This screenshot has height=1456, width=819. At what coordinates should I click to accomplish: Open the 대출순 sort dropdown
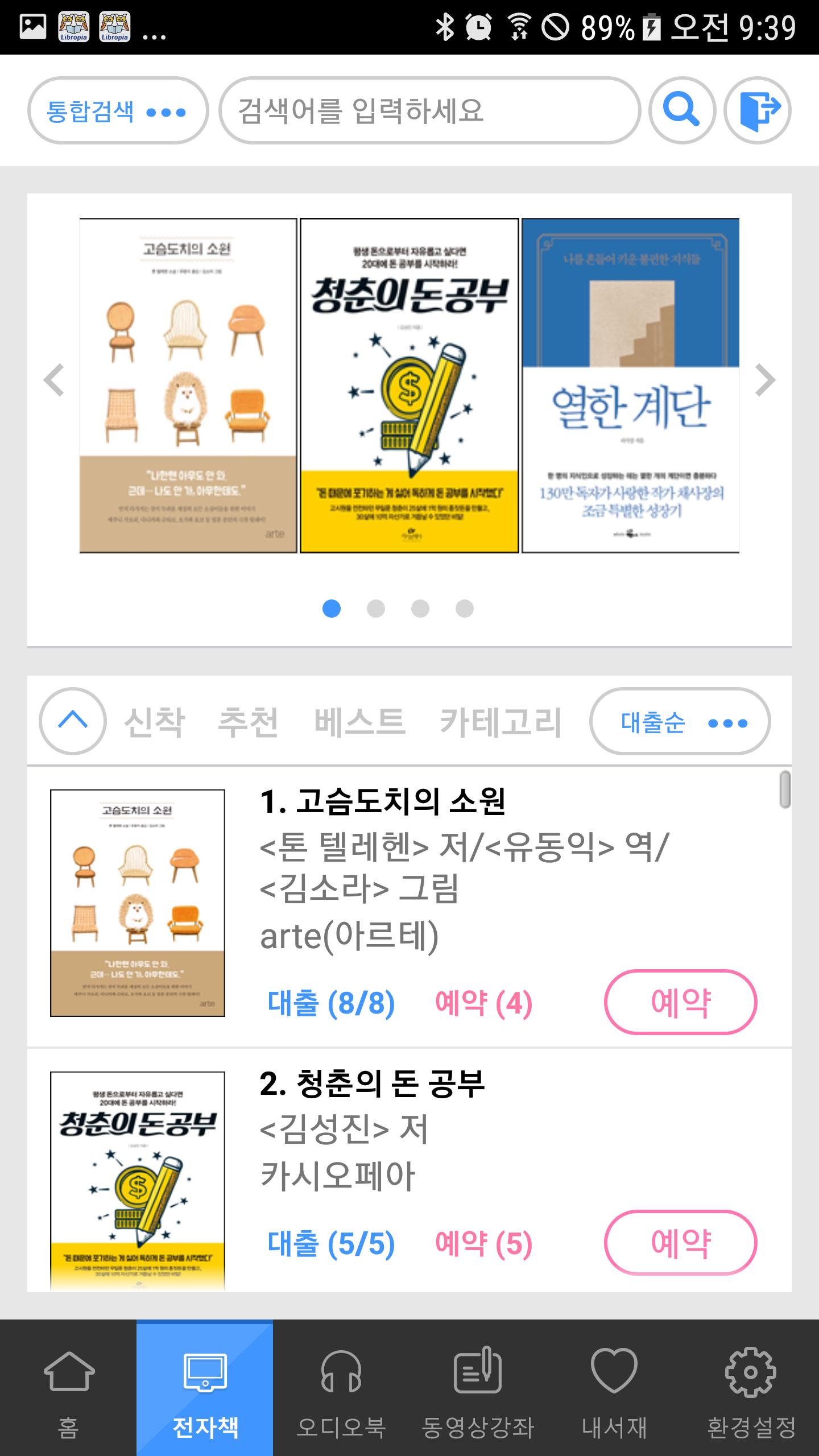[x=680, y=722]
